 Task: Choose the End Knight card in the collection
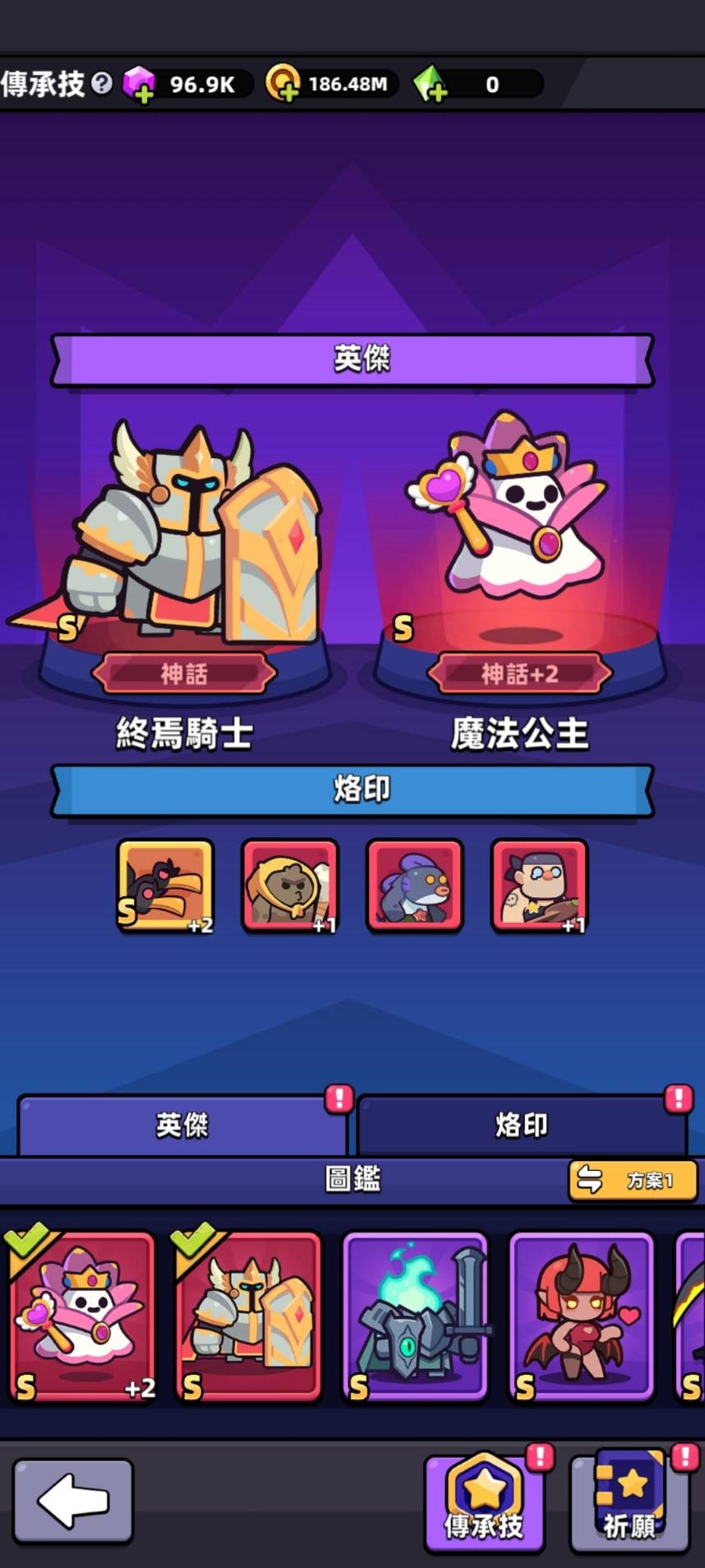coord(248,1316)
